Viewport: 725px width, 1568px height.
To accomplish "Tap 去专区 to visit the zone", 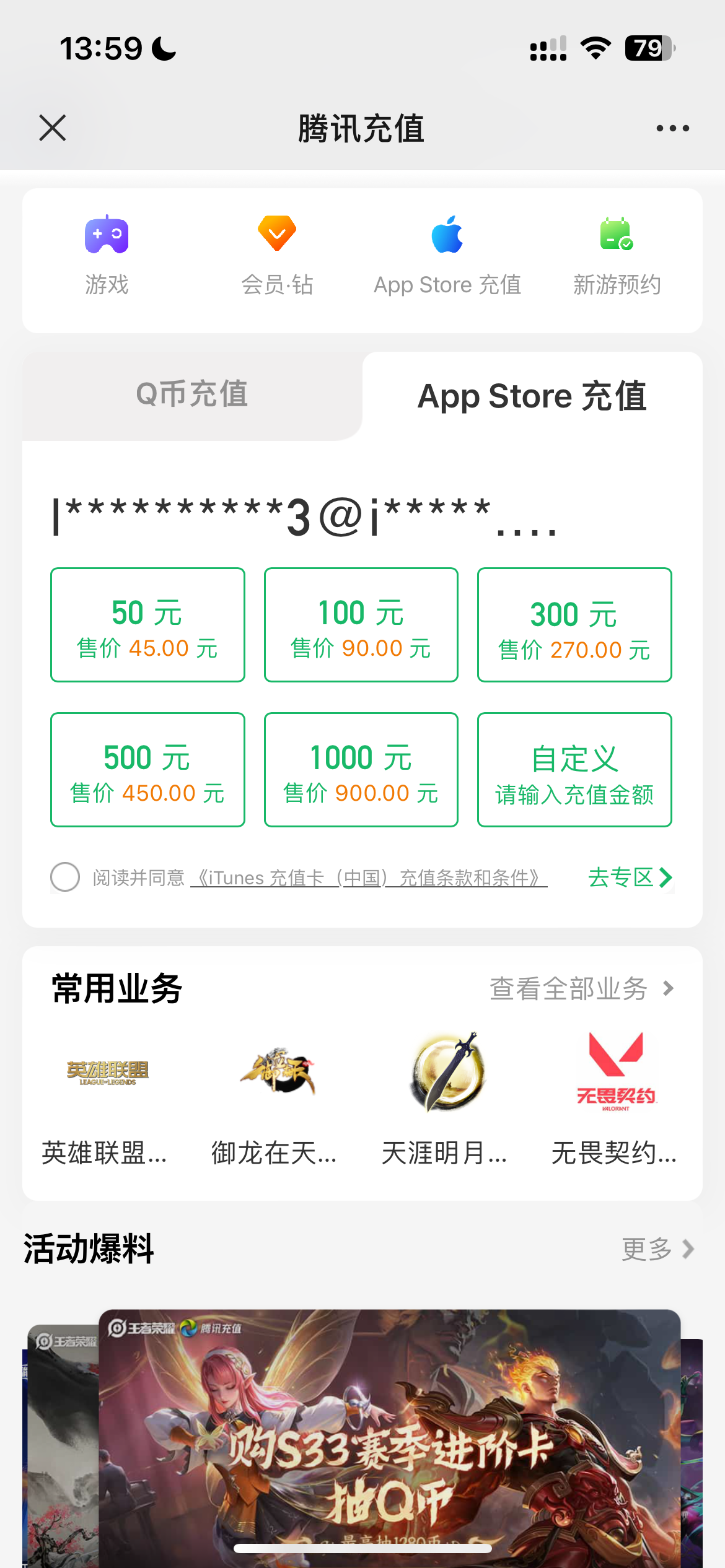I will click(x=630, y=878).
